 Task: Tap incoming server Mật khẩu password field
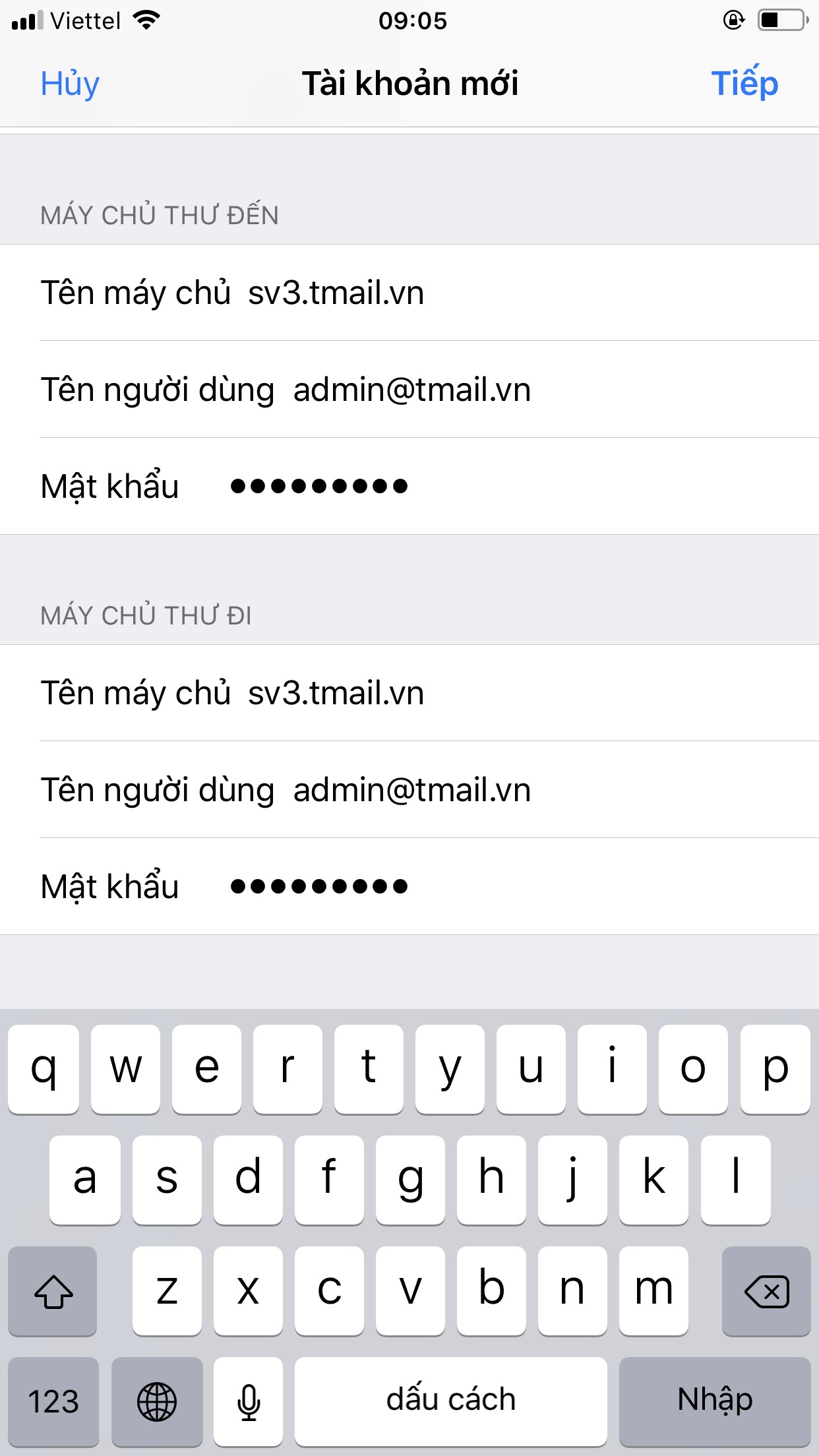(409, 486)
